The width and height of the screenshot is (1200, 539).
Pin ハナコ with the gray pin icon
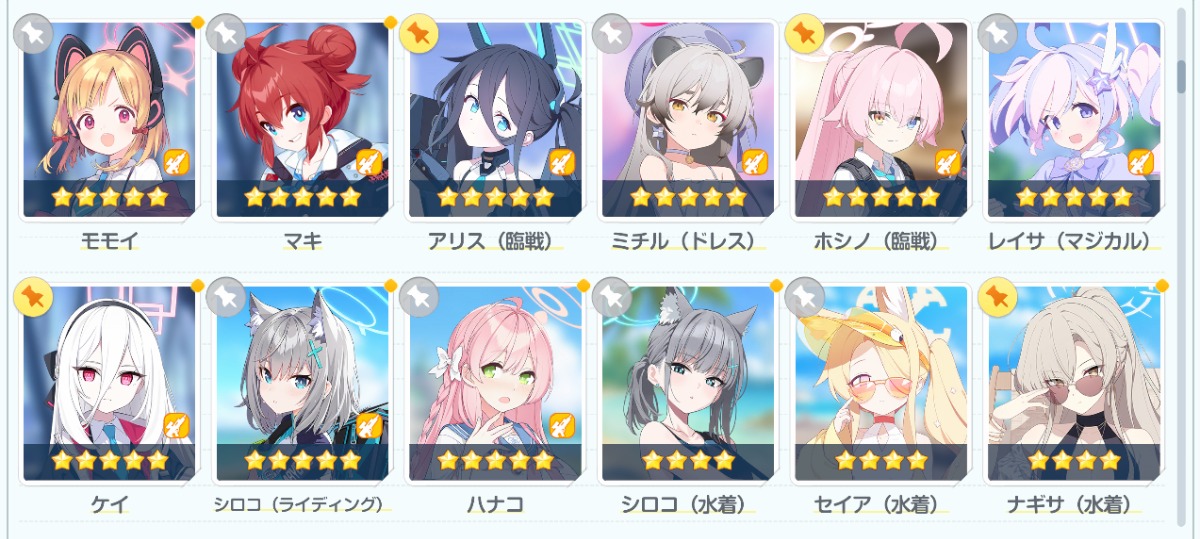click(x=419, y=297)
